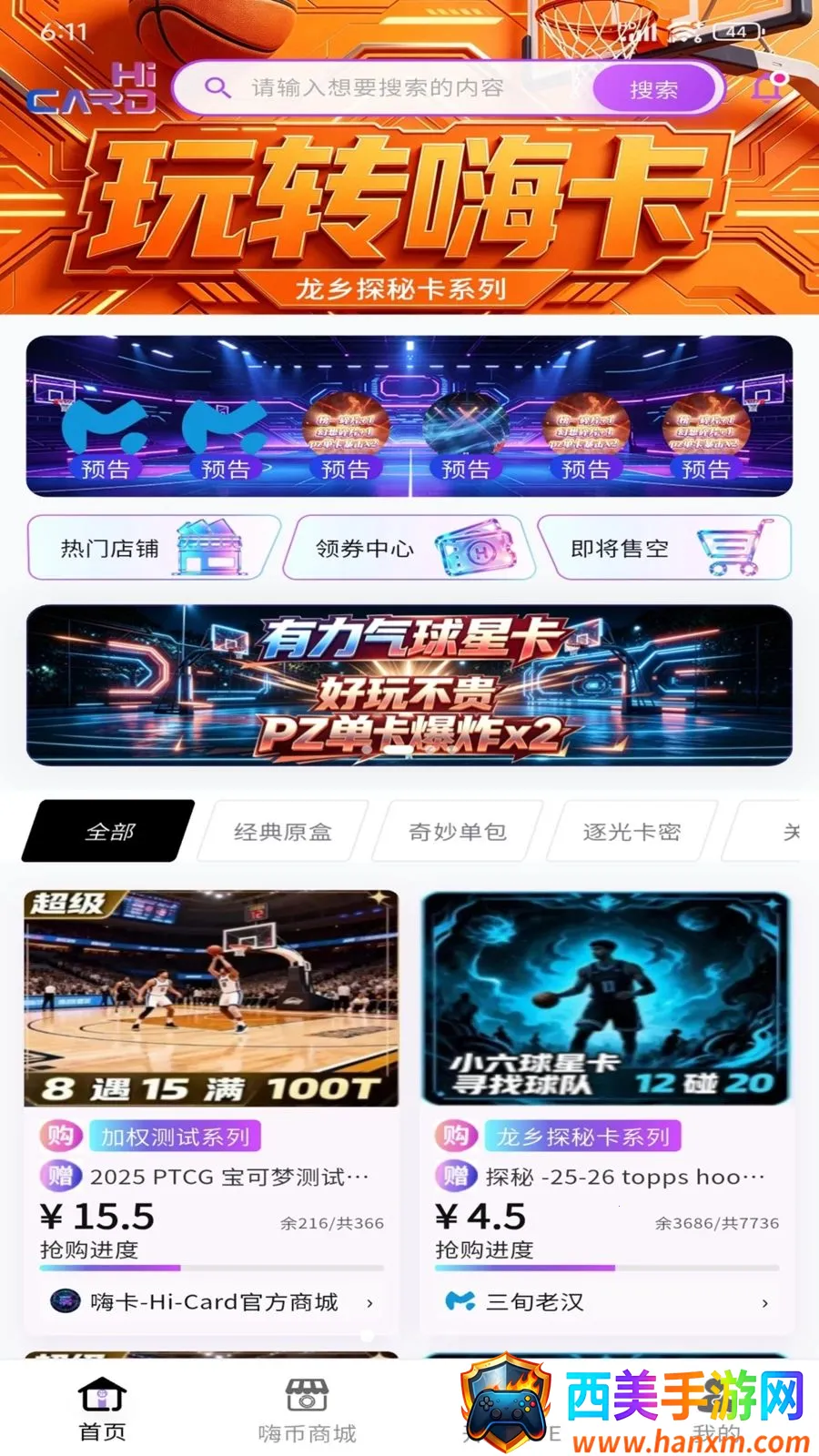819x1456 pixels.
Task: Open 领券中心 coupon center
Action: tap(408, 548)
